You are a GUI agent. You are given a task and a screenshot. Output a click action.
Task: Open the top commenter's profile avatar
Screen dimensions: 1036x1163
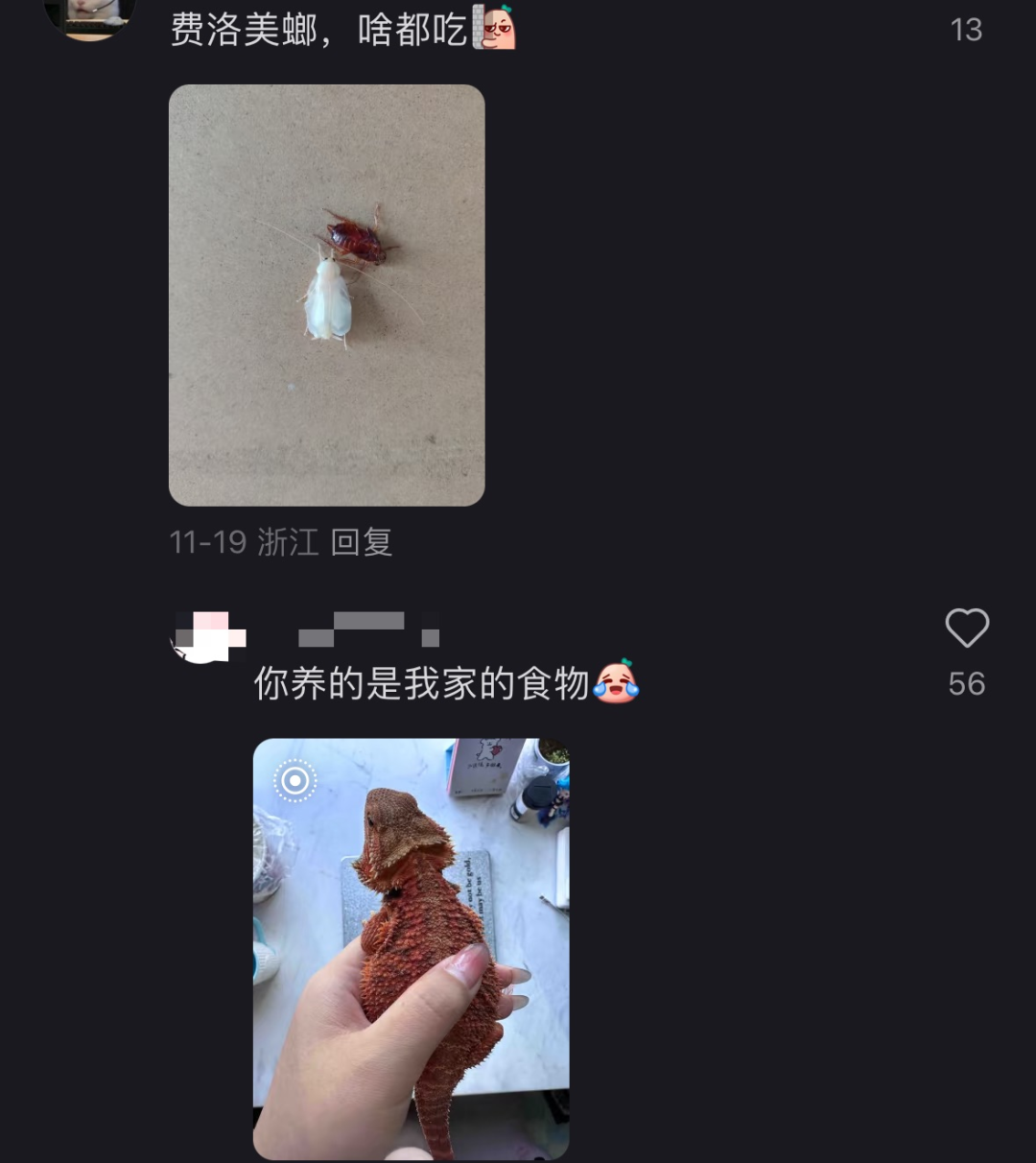[89, 15]
